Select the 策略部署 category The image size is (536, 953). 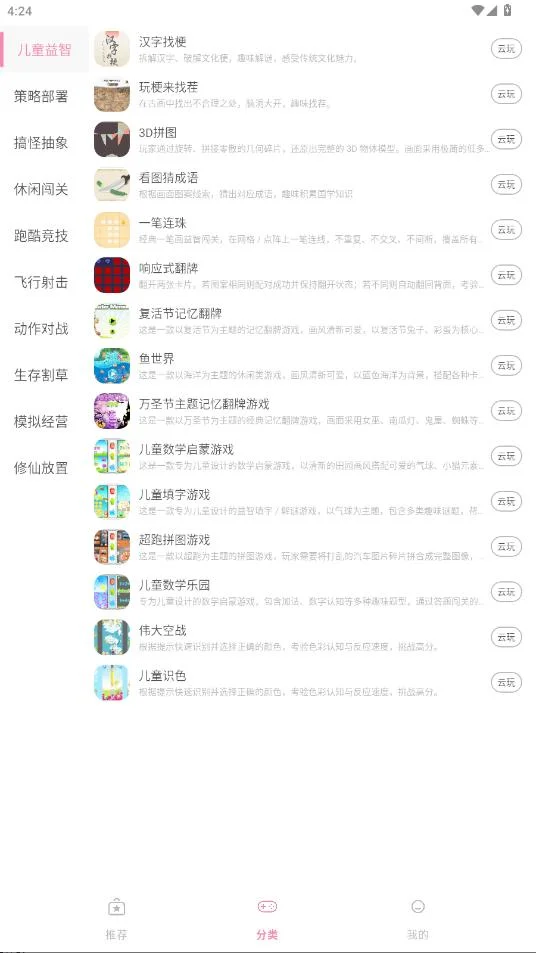coord(41,96)
